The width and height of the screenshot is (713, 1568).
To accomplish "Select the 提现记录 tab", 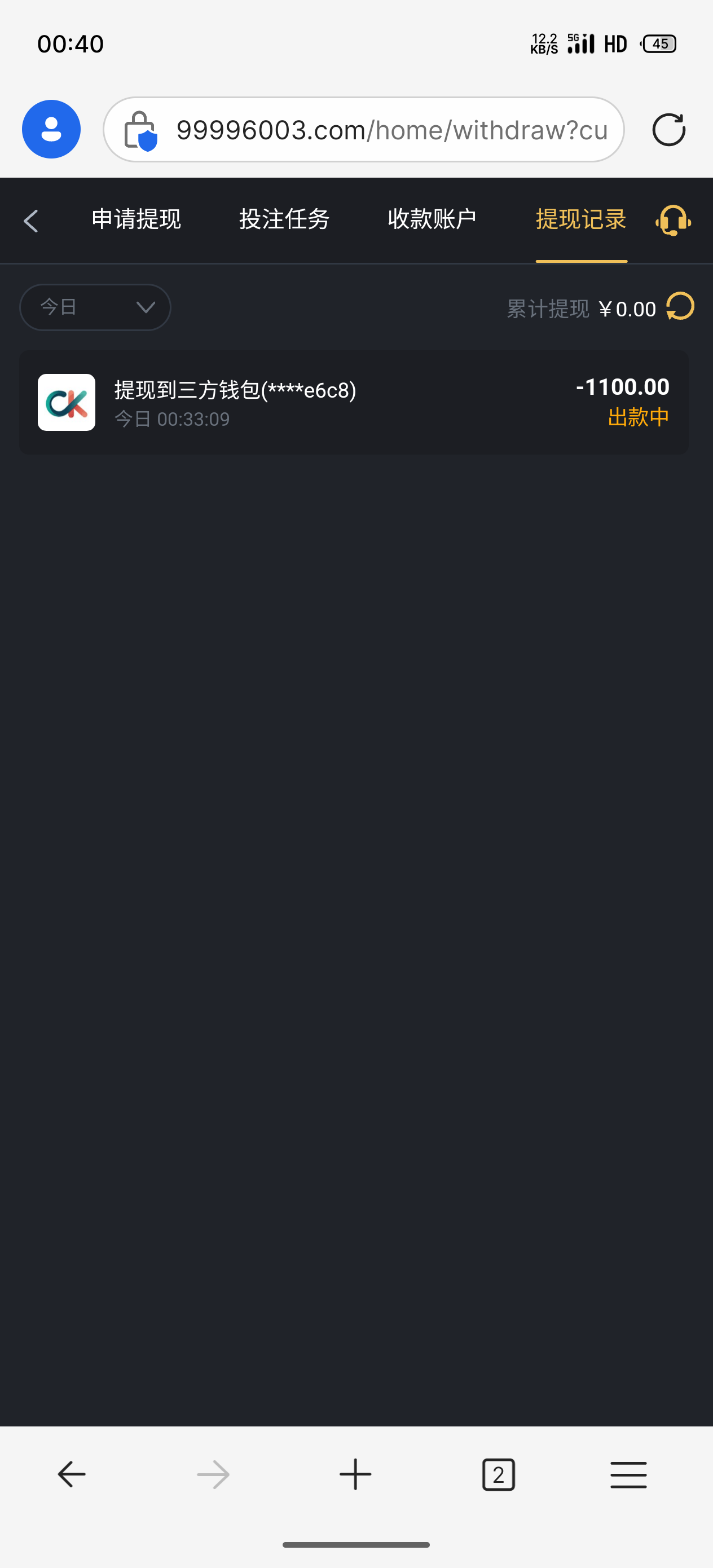I will [581, 219].
